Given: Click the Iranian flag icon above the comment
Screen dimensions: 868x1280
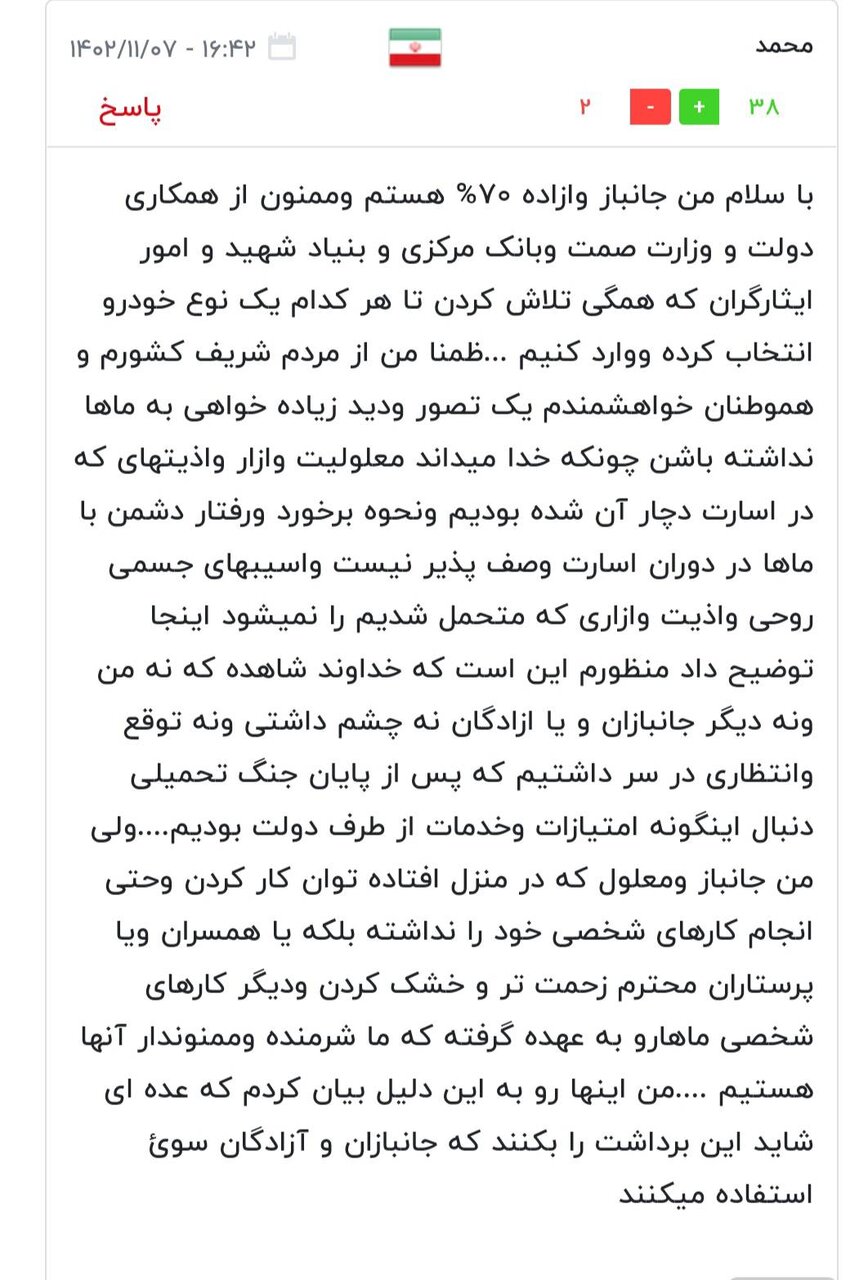Looking at the screenshot, I should [413, 46].
